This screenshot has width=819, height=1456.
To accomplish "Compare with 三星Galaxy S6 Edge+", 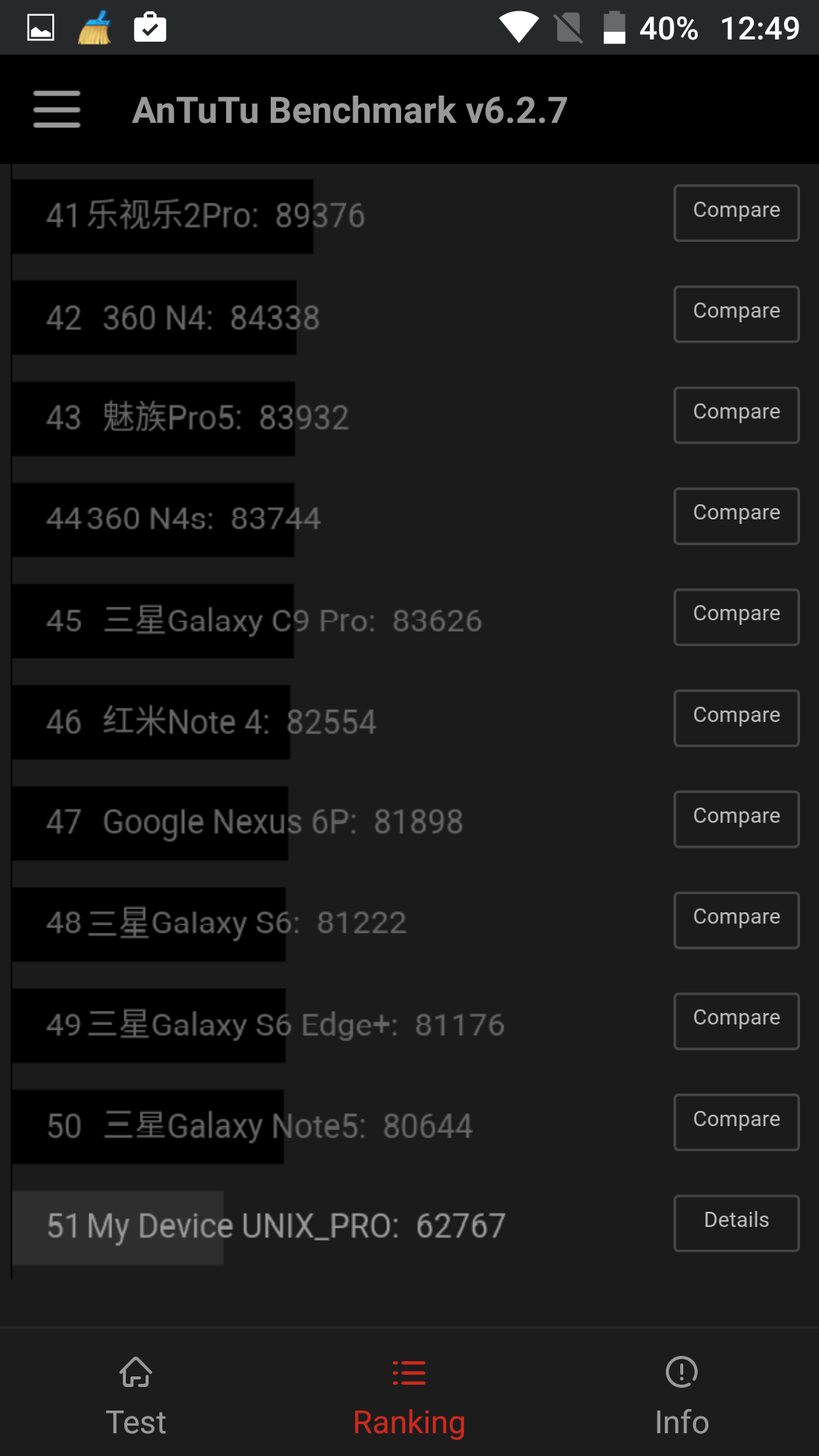I will tap(736, 1021).
